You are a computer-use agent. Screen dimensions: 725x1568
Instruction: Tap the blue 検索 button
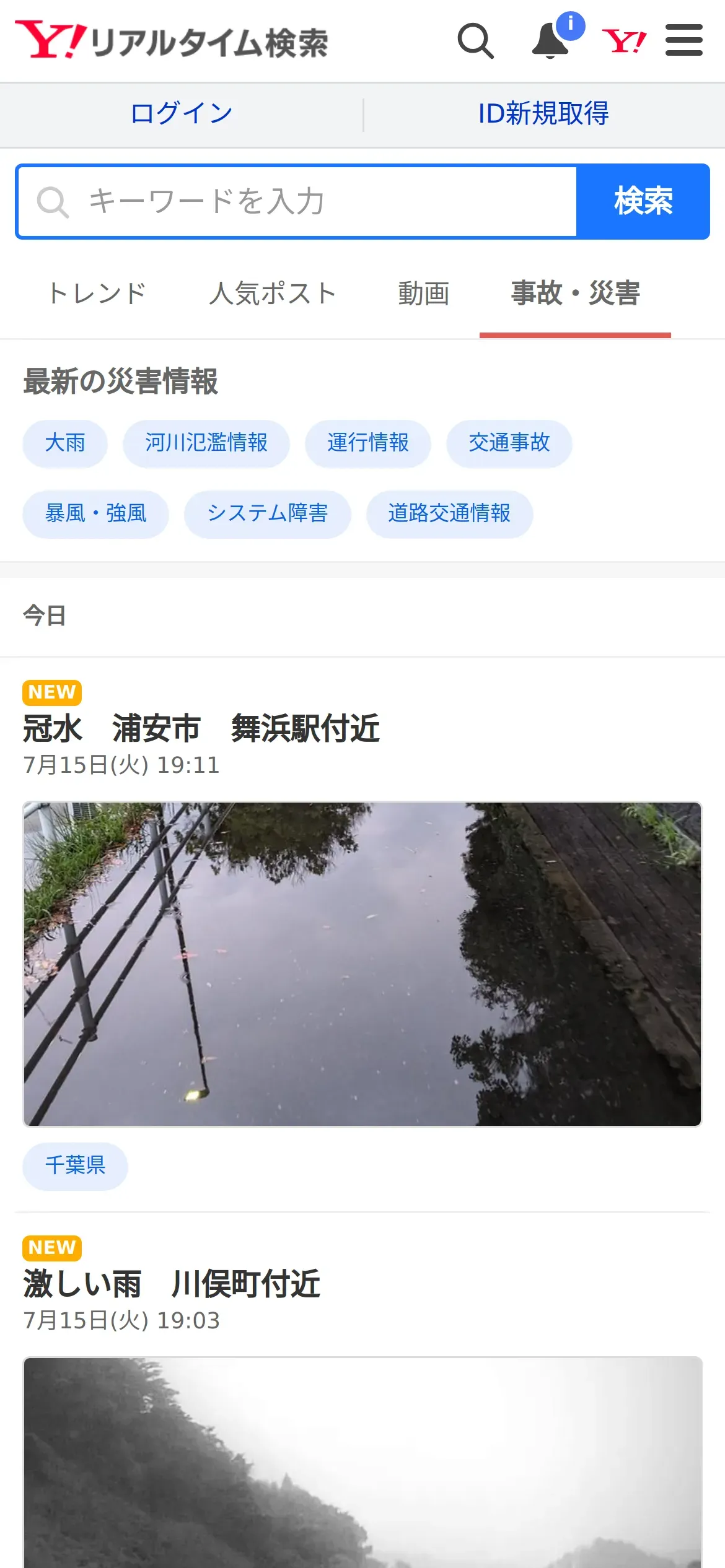[x=643, y=202]
